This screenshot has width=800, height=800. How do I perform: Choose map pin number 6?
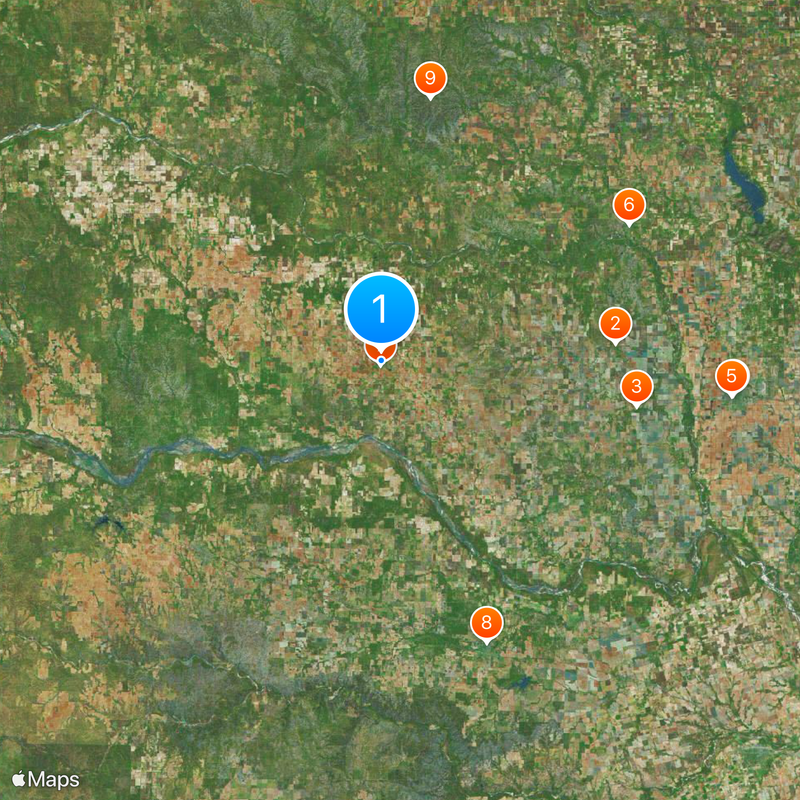pos(629,205)
